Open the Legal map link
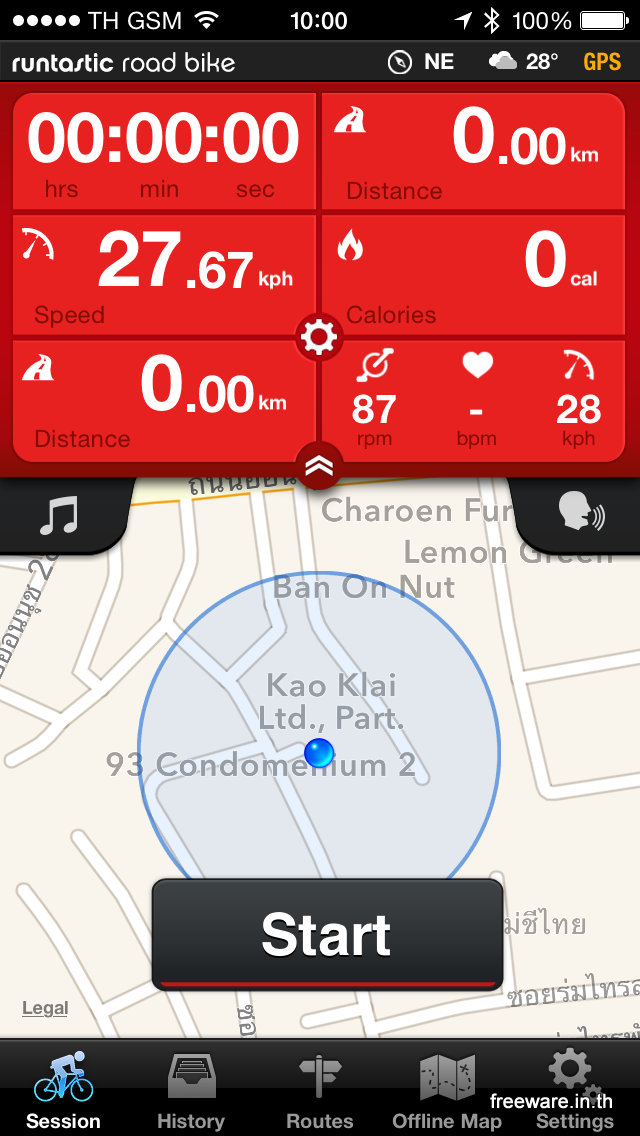 pyautogui.click(x=45, y=1008)
